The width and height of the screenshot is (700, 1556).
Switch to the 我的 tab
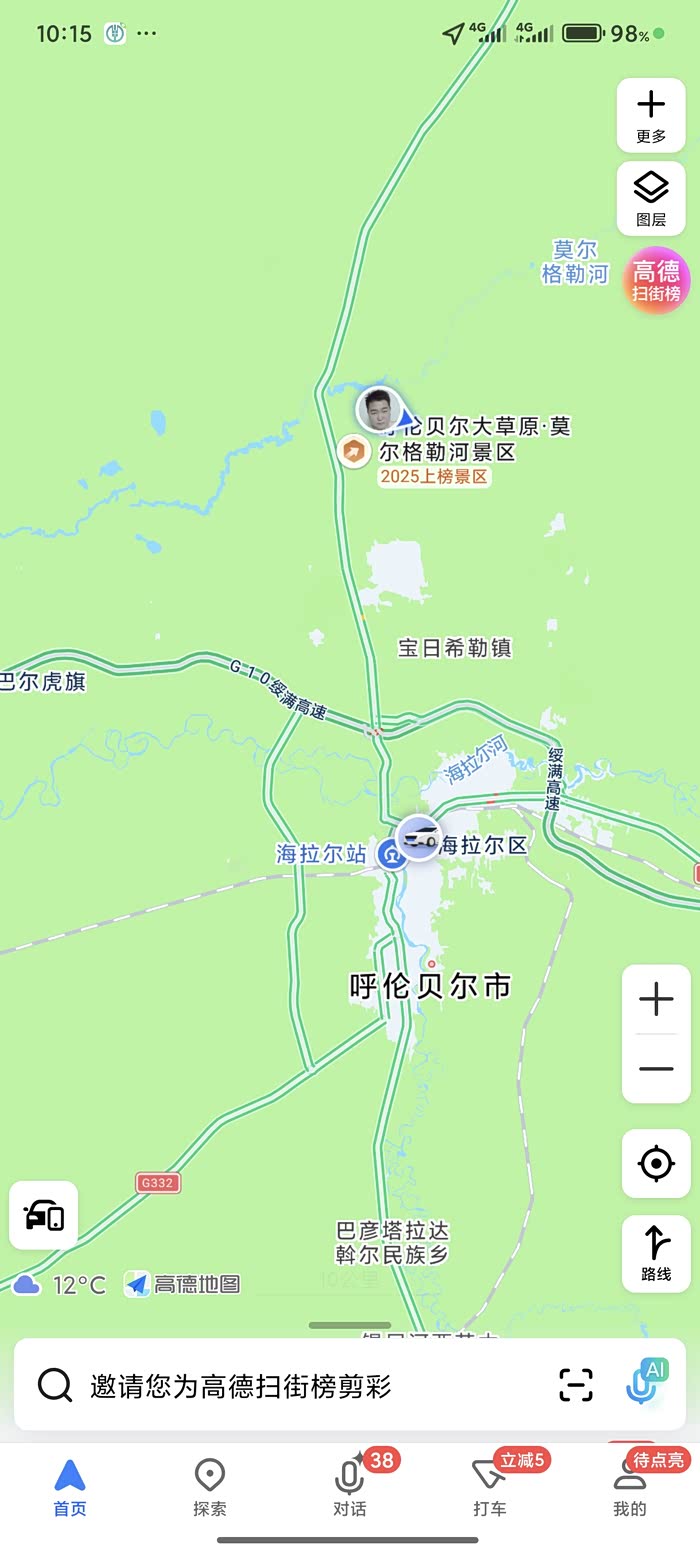tap(630, 1487)
